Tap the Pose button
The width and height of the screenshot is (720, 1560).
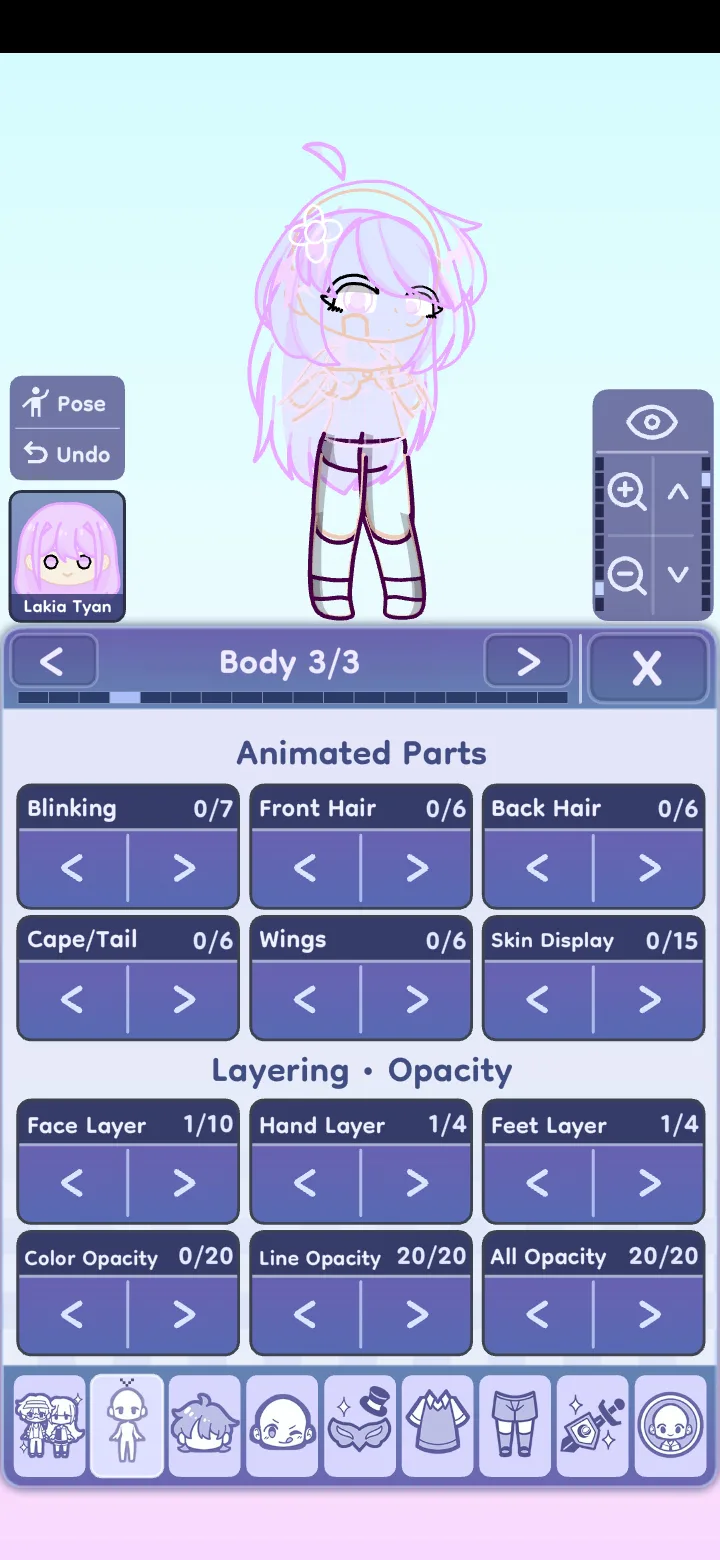pyautogui.click(x=67, y=403)
